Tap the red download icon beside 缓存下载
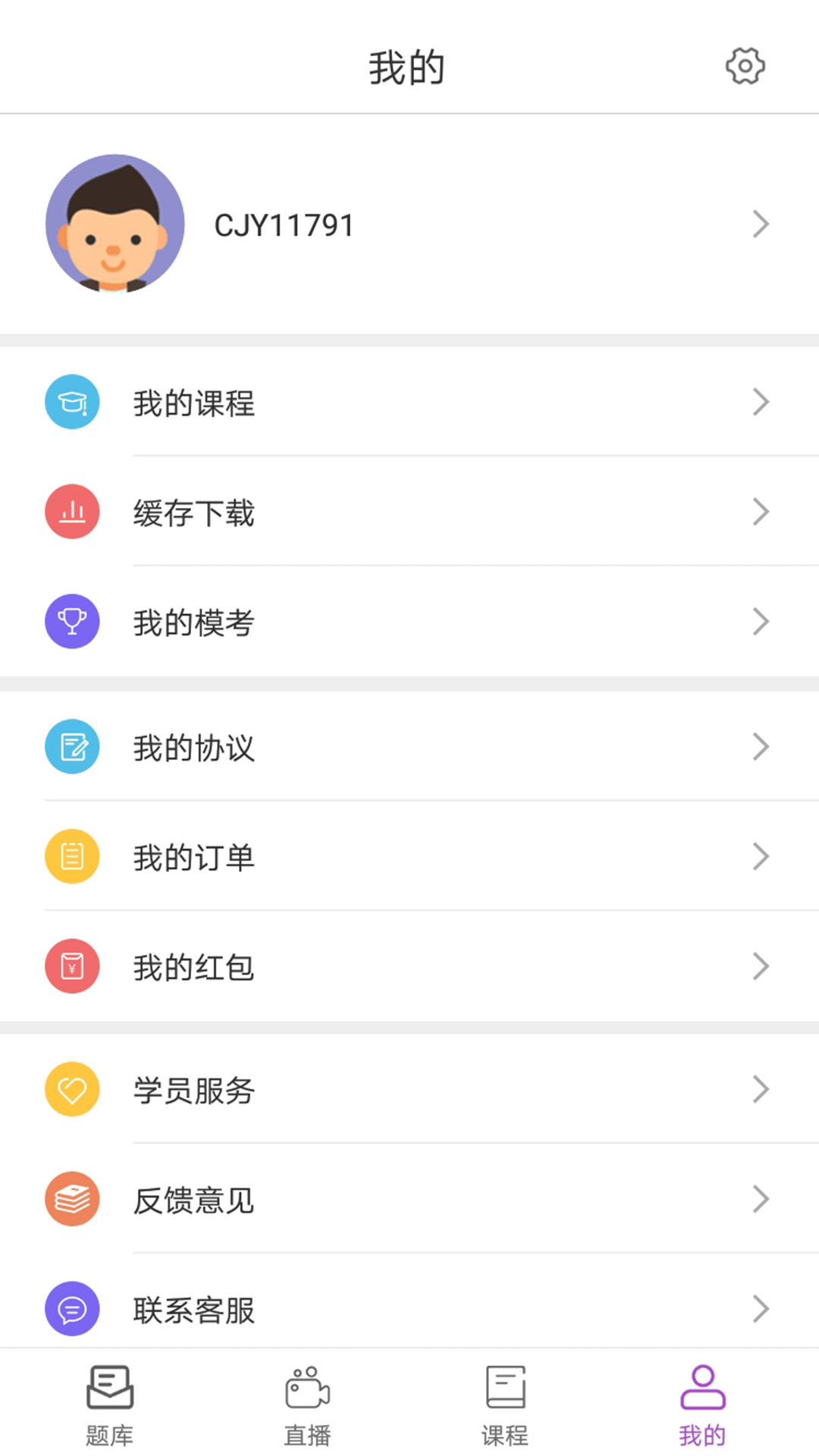Screen dimensions: 819x1456 pyautogui.click(x=72, y=512)
